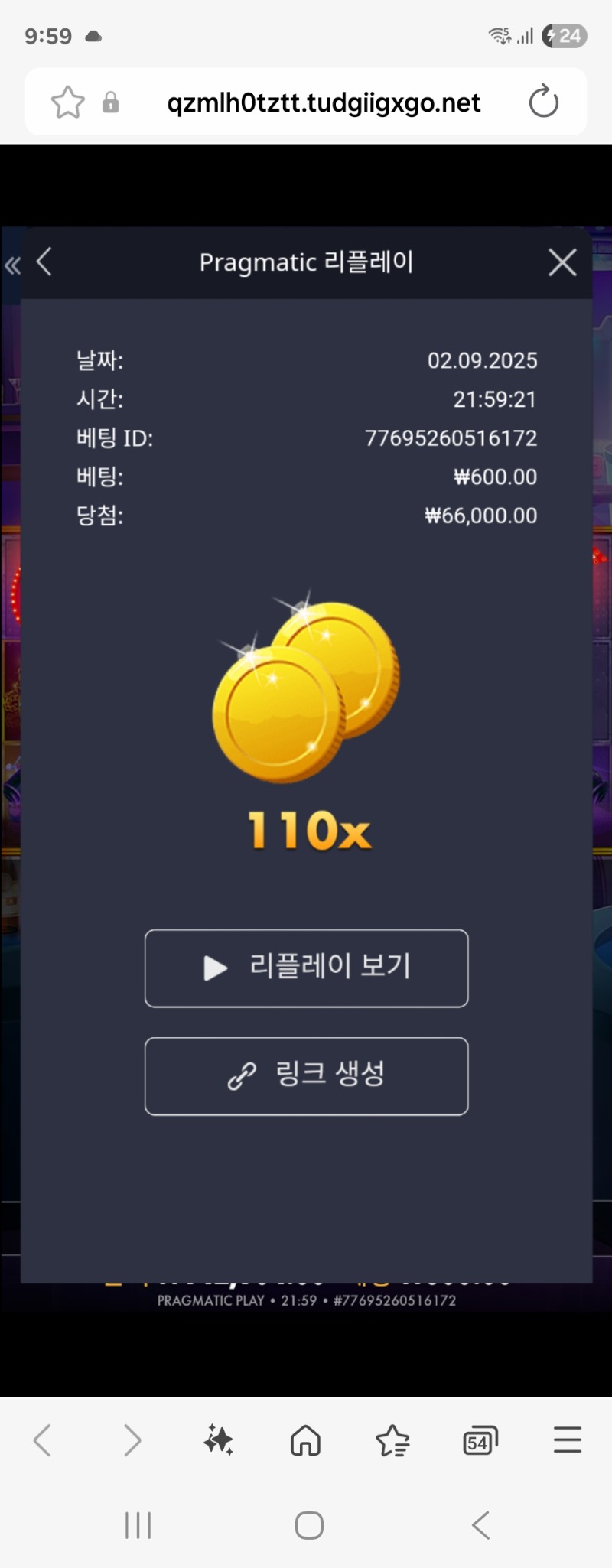View the 54 open tabs
The height and width of the screenshot is (1568, 612).
click(480, 1441)
